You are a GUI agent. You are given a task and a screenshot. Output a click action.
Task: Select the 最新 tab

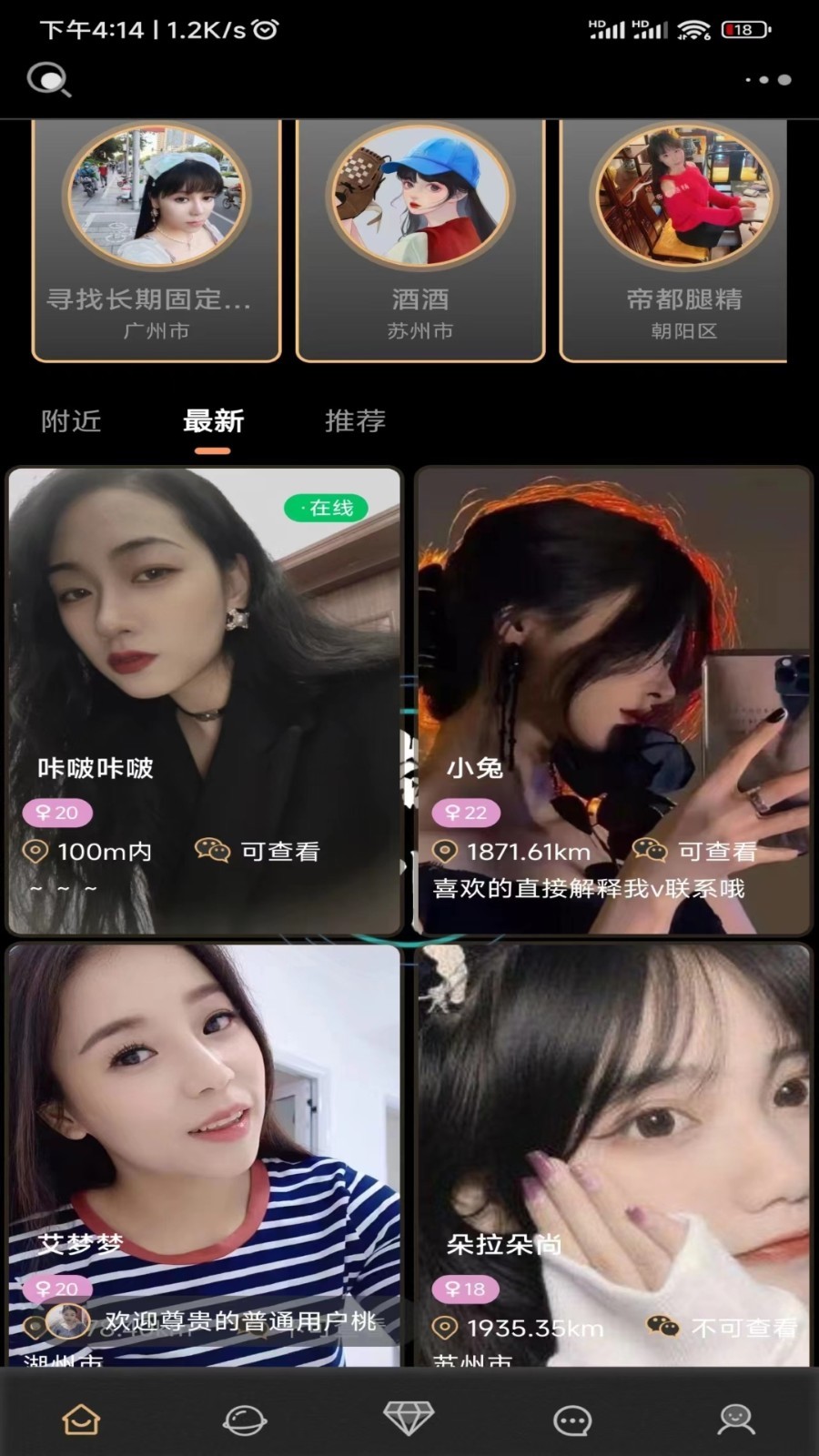pos(214,421)
